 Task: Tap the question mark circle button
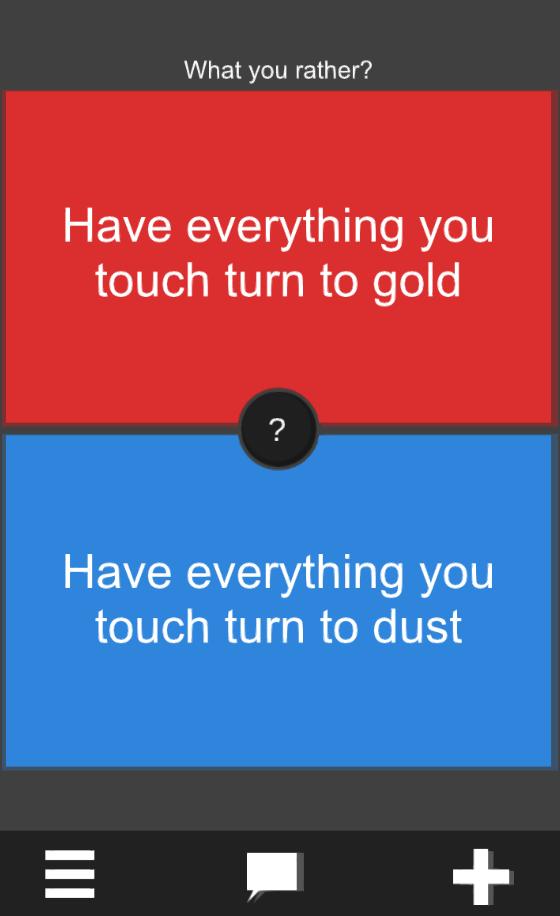click(x=279, y=429)
